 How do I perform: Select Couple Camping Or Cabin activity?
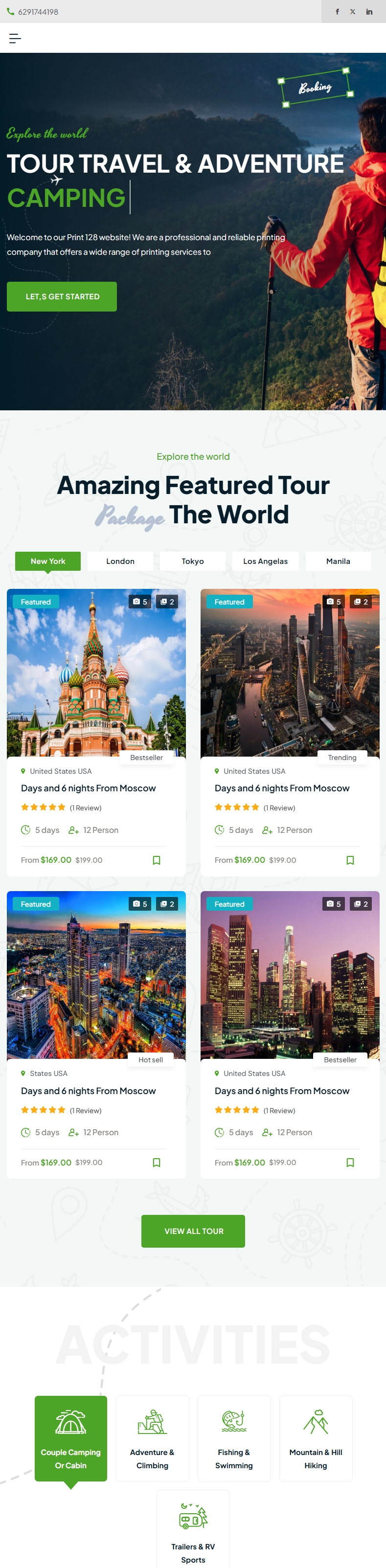click(70, 1438)
